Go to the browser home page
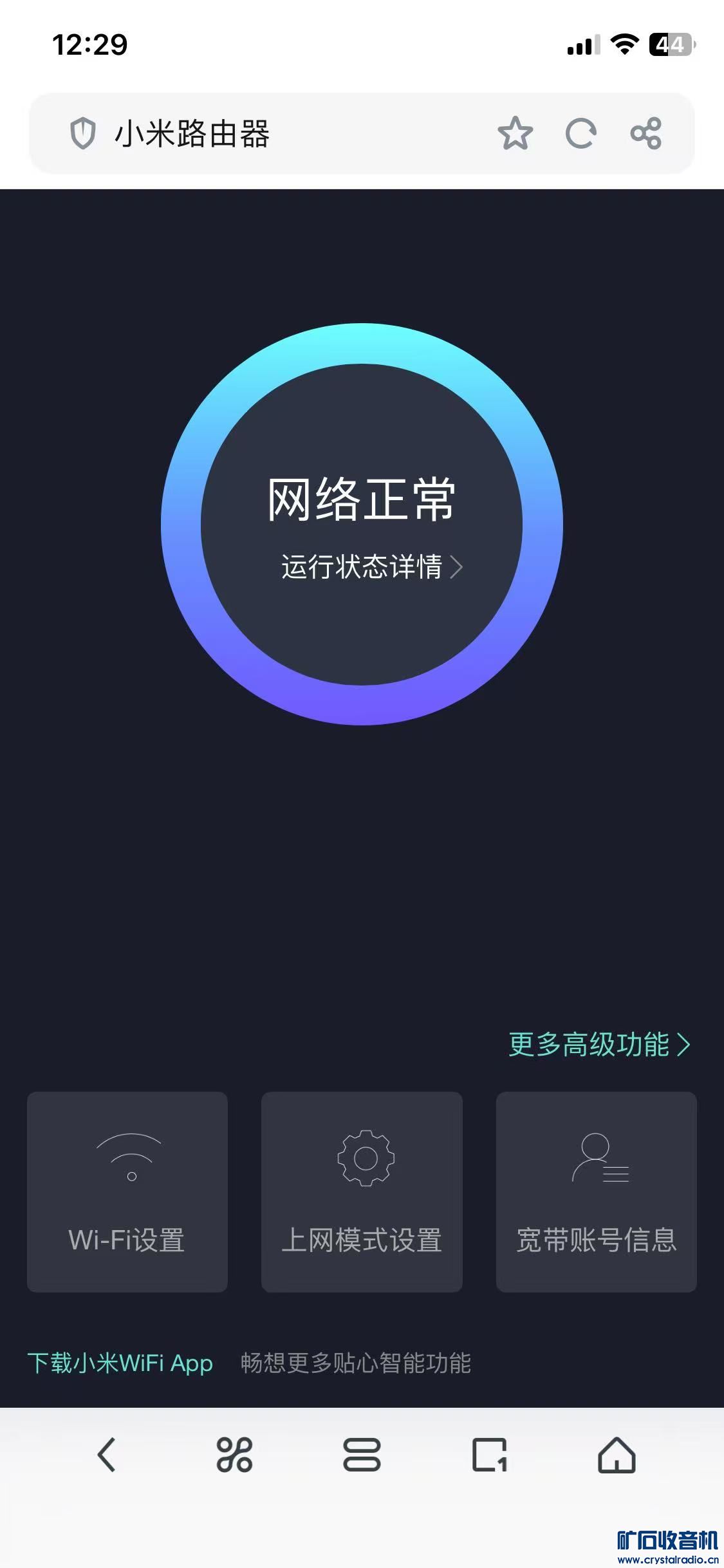This screenshot has height=1568, width=724. pyautogui.click(x=617, y=1455)
